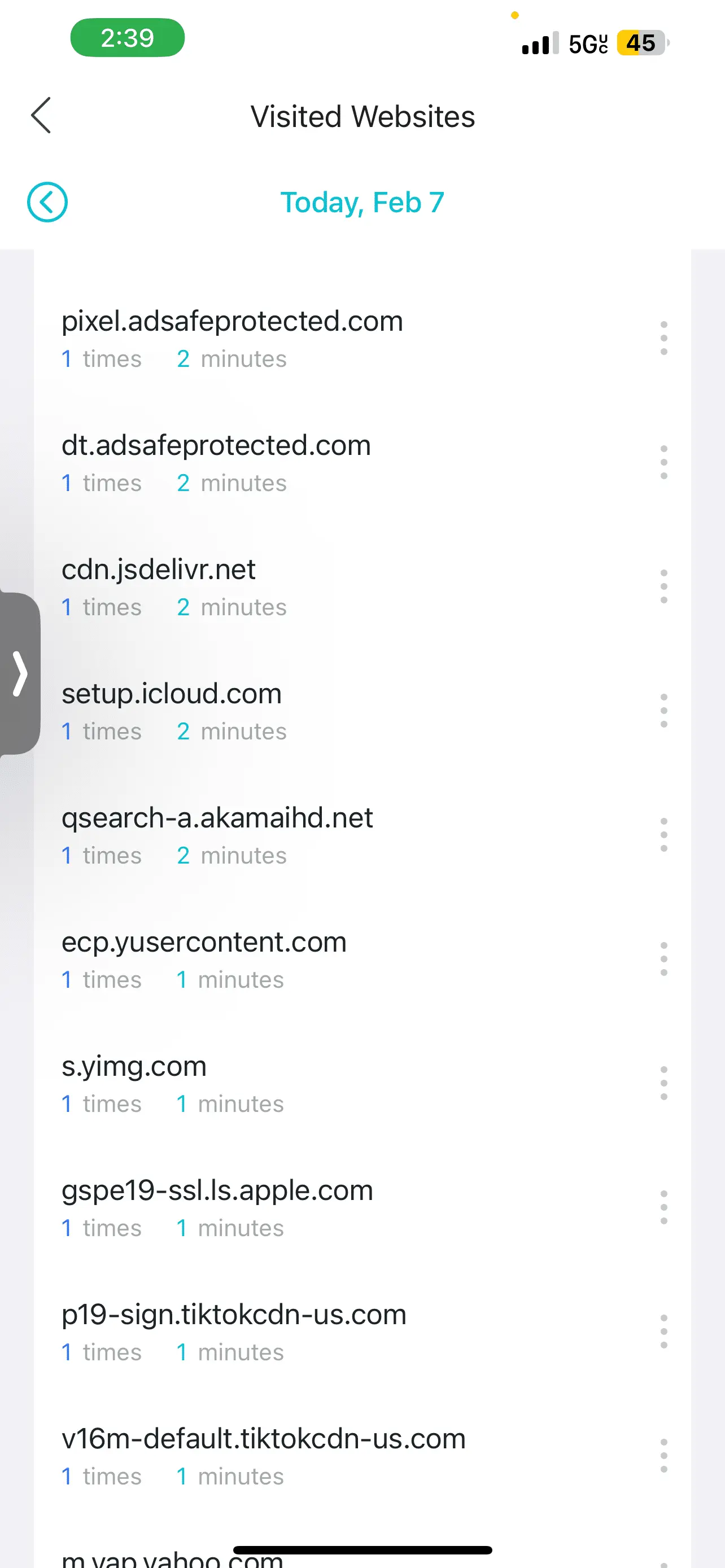
Task: Go to the previous day's history
Action: click(47, 202)
